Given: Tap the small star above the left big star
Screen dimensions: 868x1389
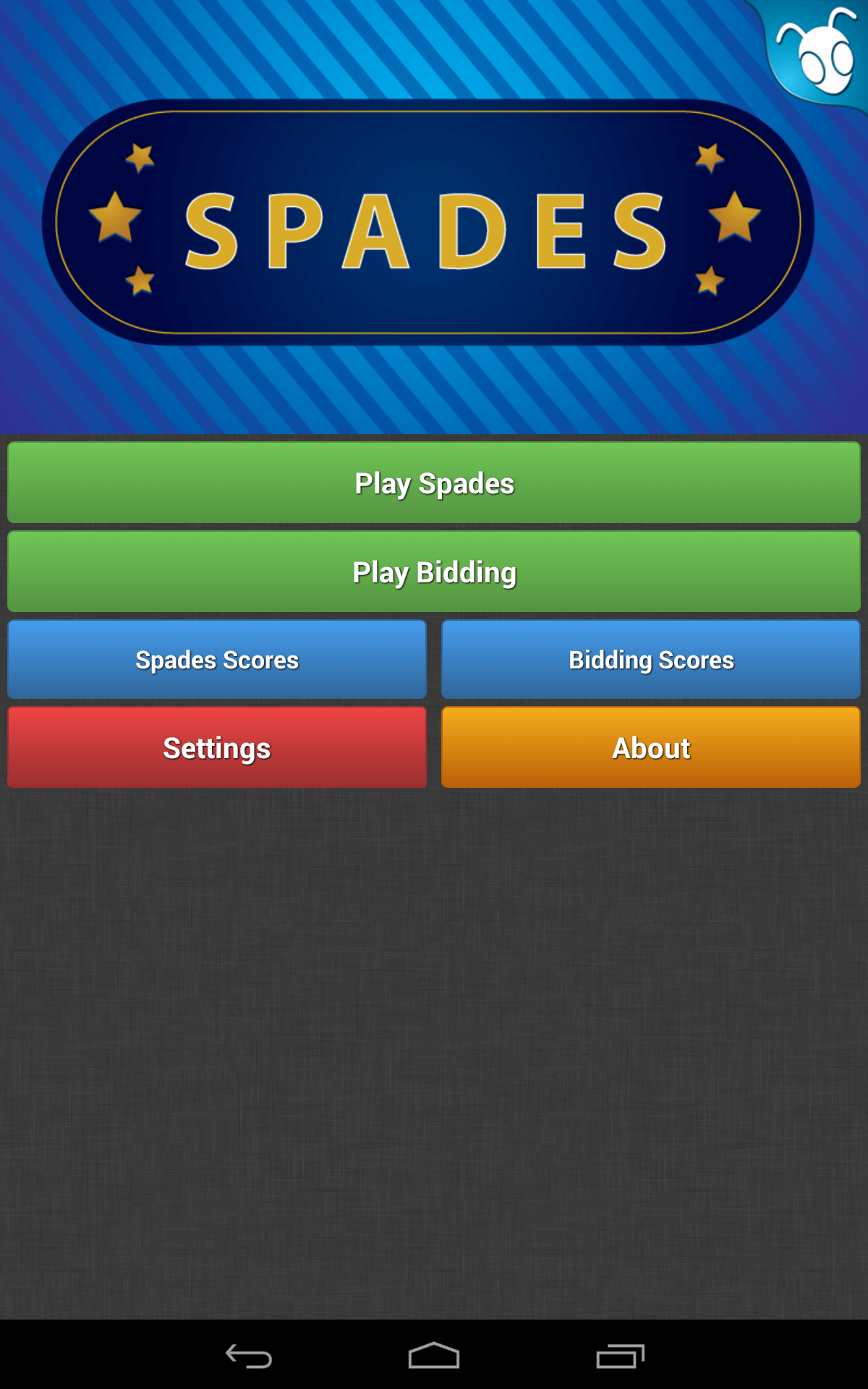Looking at the screenshot, I should pos(139,157).
